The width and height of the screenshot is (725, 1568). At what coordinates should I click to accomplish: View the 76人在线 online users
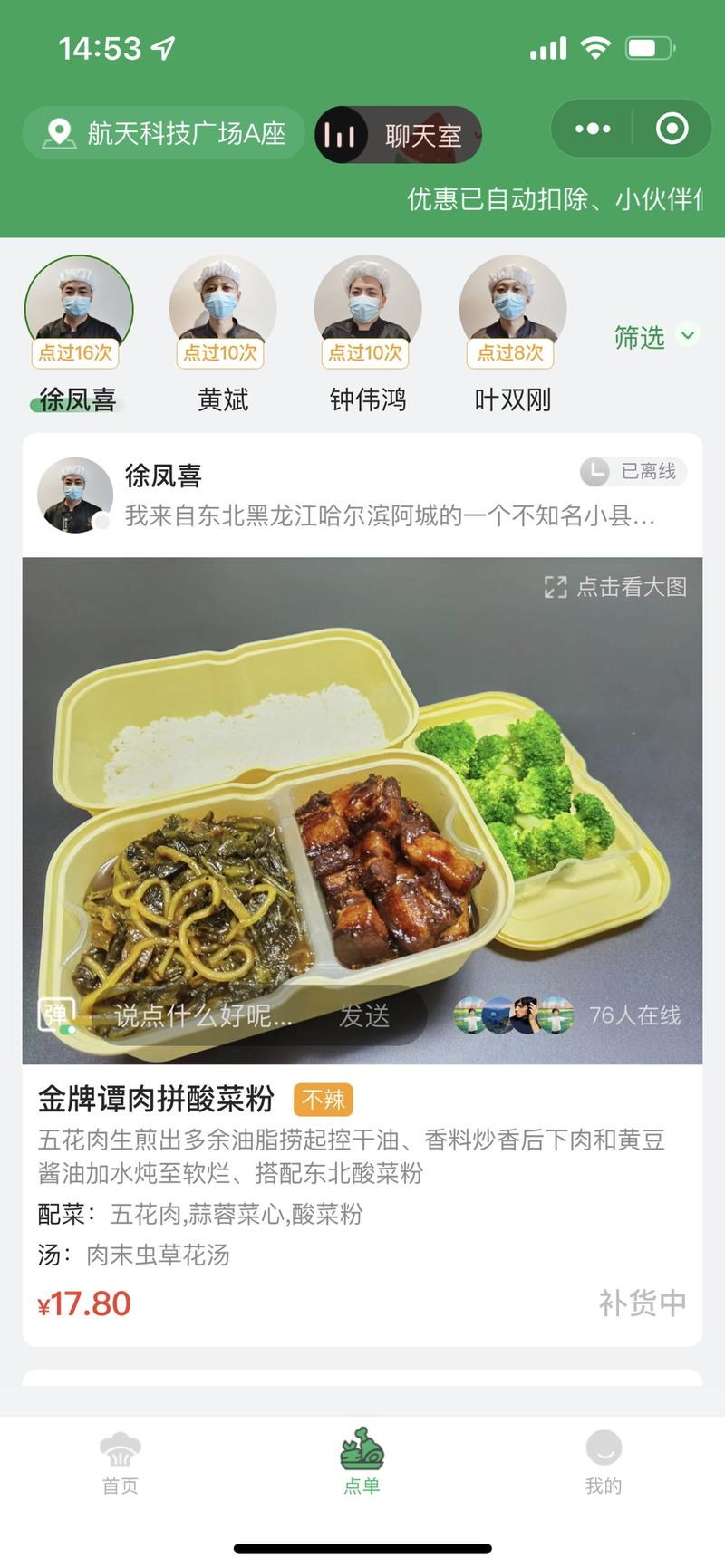tap(567, 1016)
